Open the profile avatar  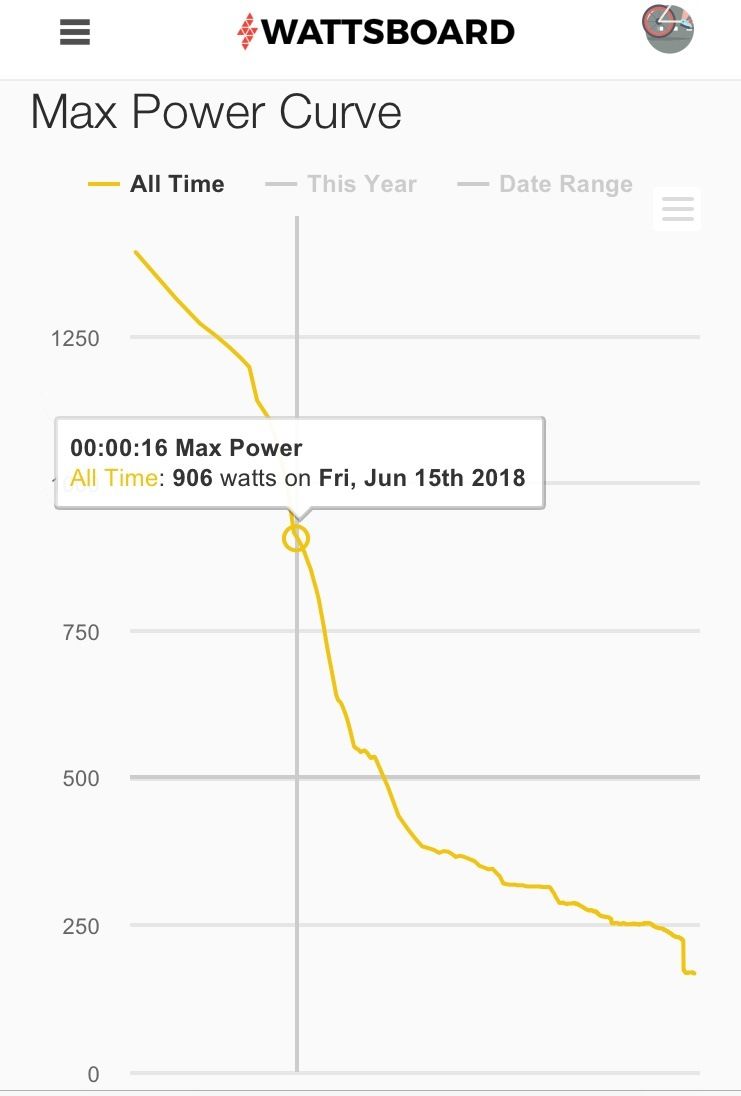[669, 28]
